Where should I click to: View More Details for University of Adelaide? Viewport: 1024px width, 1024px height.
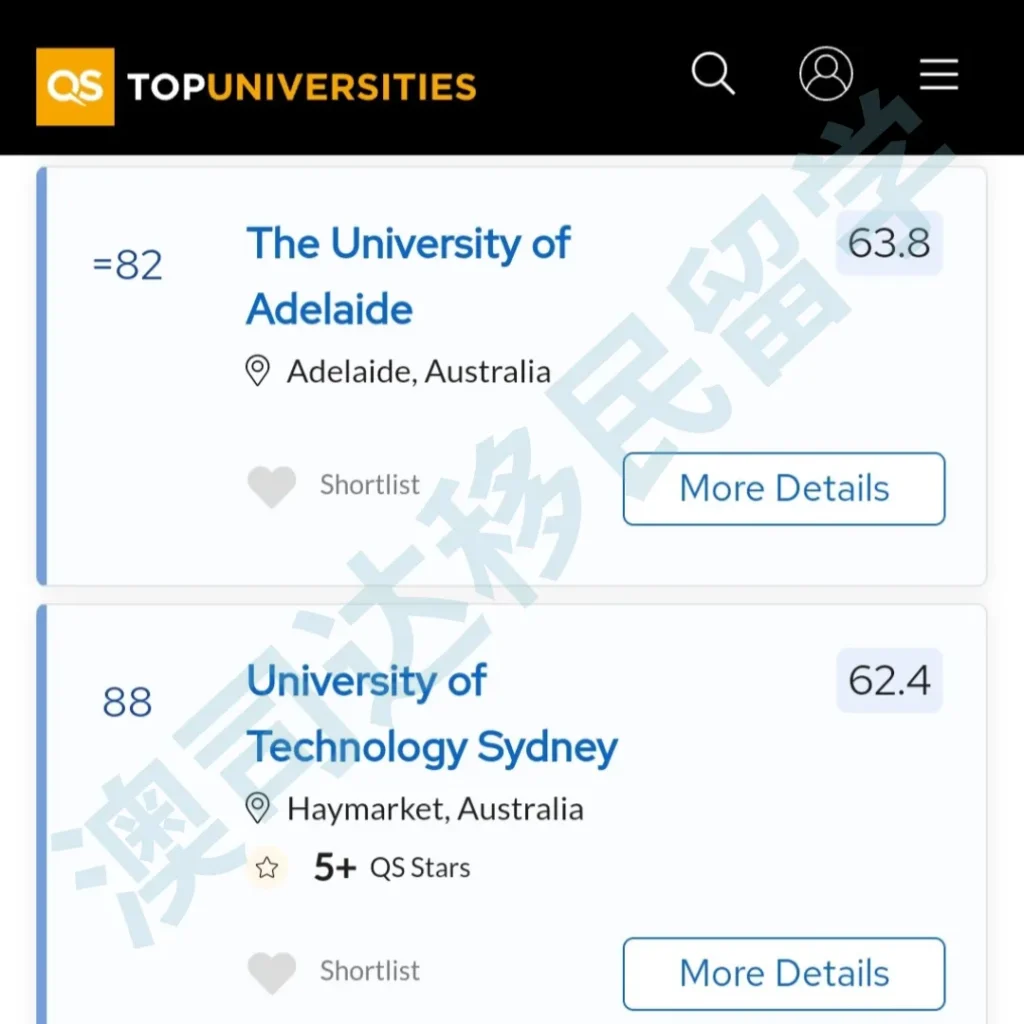(x=783, y=488)
